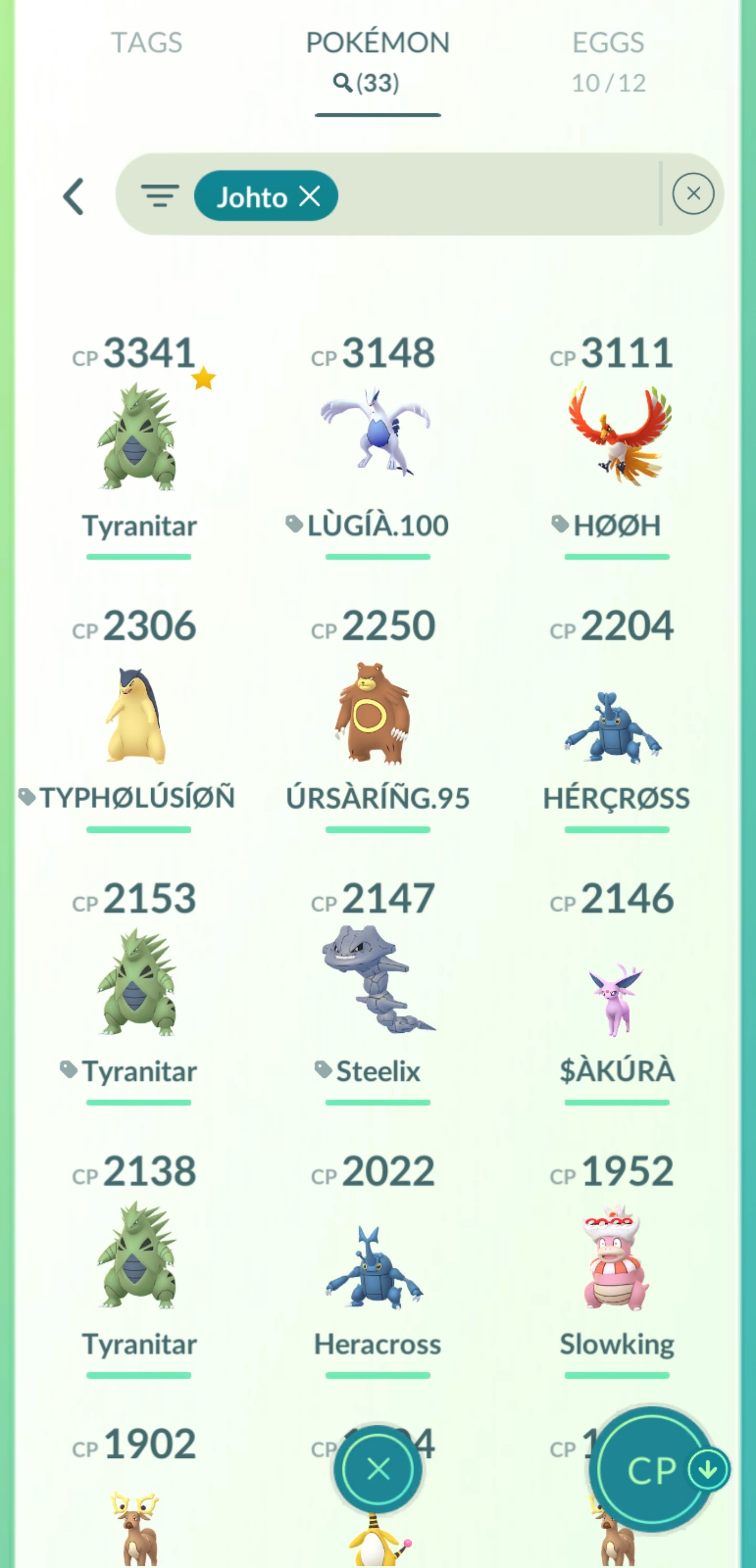Open Slowking with CP 1952
Image resolution: width=756 pixels, height=1568 pixels.
616,1257
